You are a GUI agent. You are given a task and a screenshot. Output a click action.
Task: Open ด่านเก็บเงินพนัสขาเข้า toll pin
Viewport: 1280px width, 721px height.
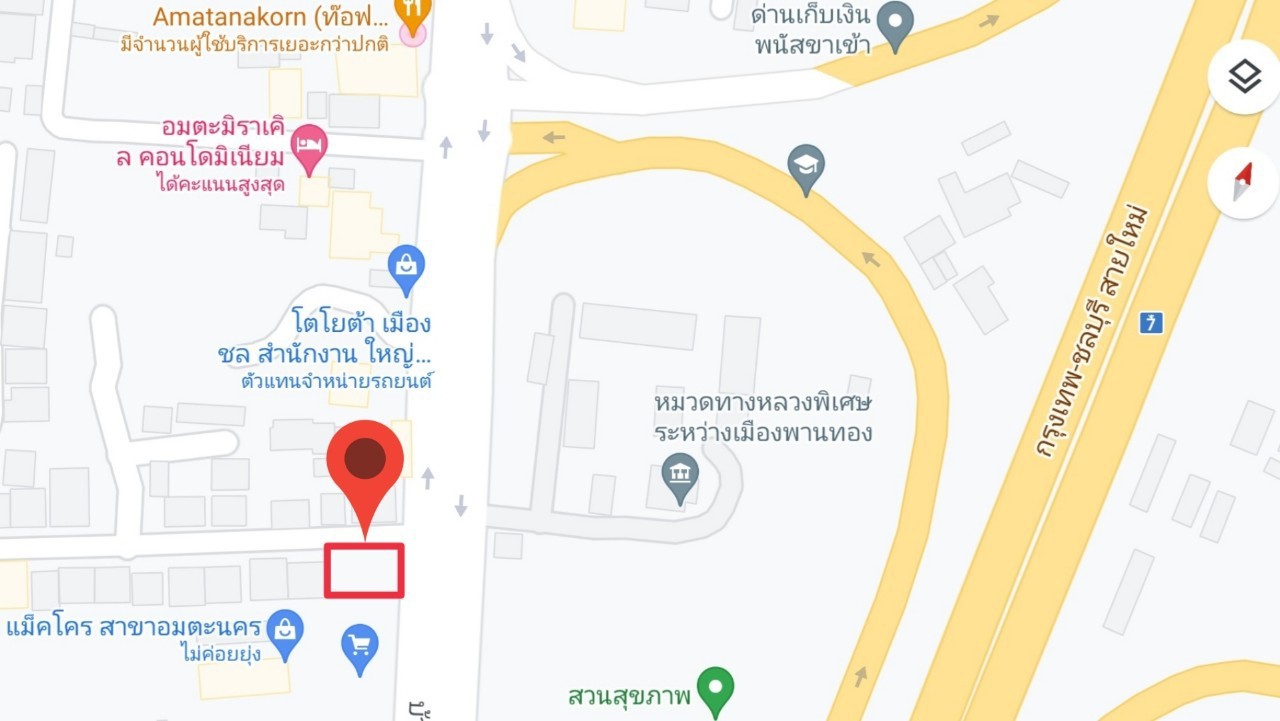tap(895, 23)
